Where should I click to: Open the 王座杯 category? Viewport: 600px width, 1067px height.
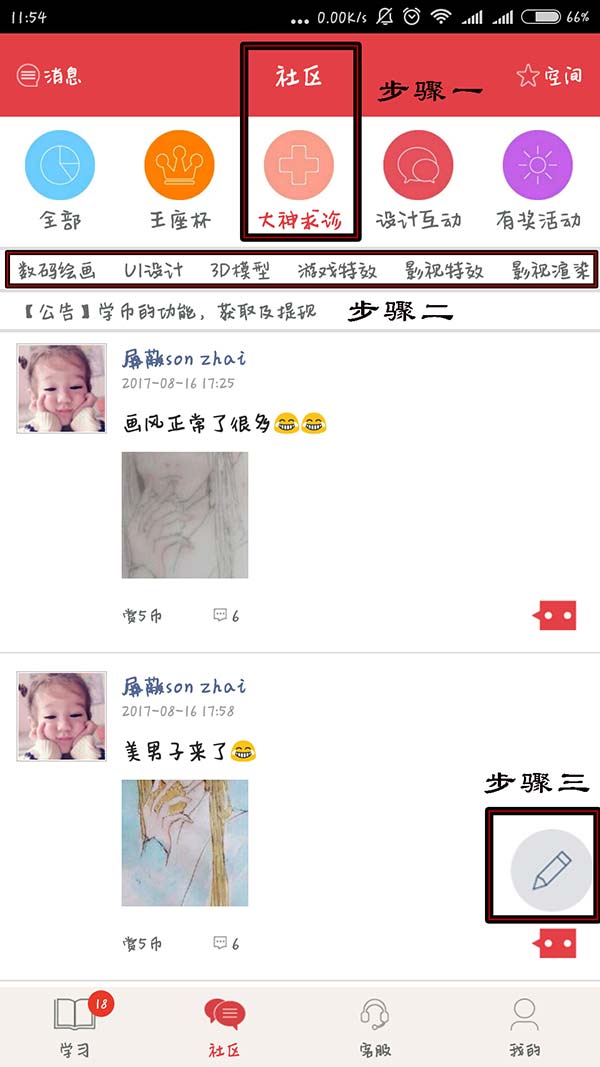coord(180,180)
